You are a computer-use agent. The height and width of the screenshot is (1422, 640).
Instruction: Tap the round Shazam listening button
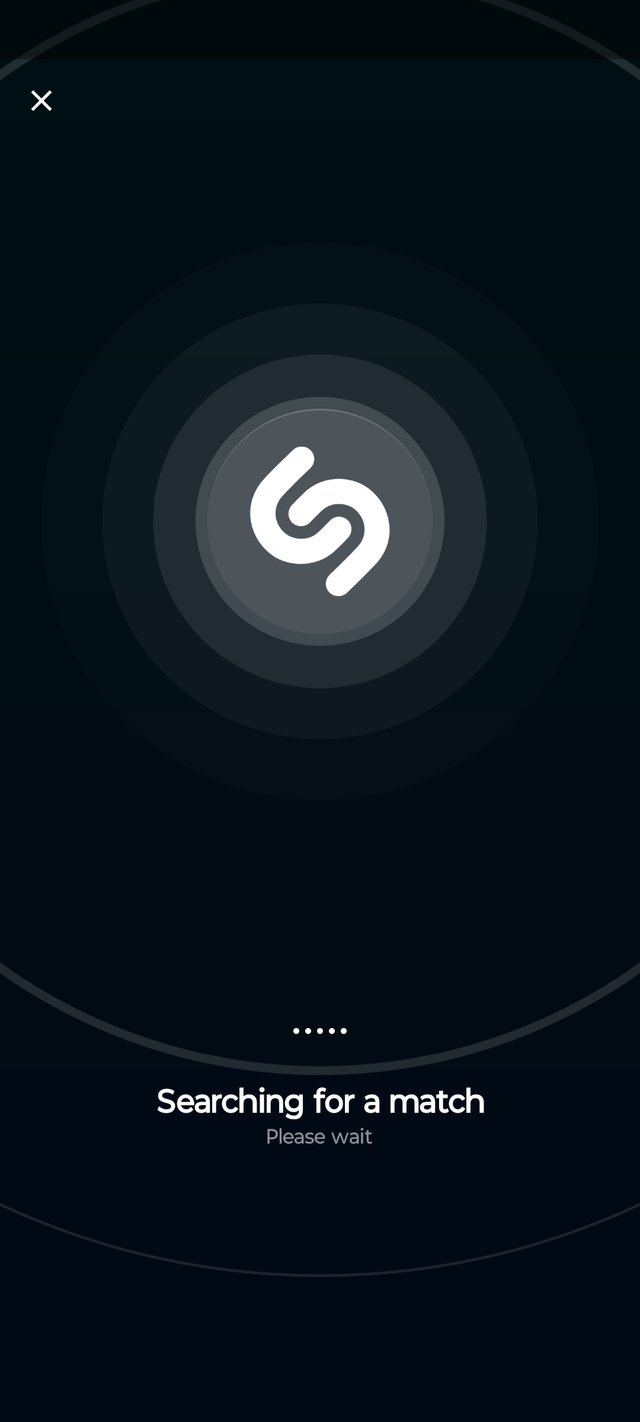pos(320,521)
